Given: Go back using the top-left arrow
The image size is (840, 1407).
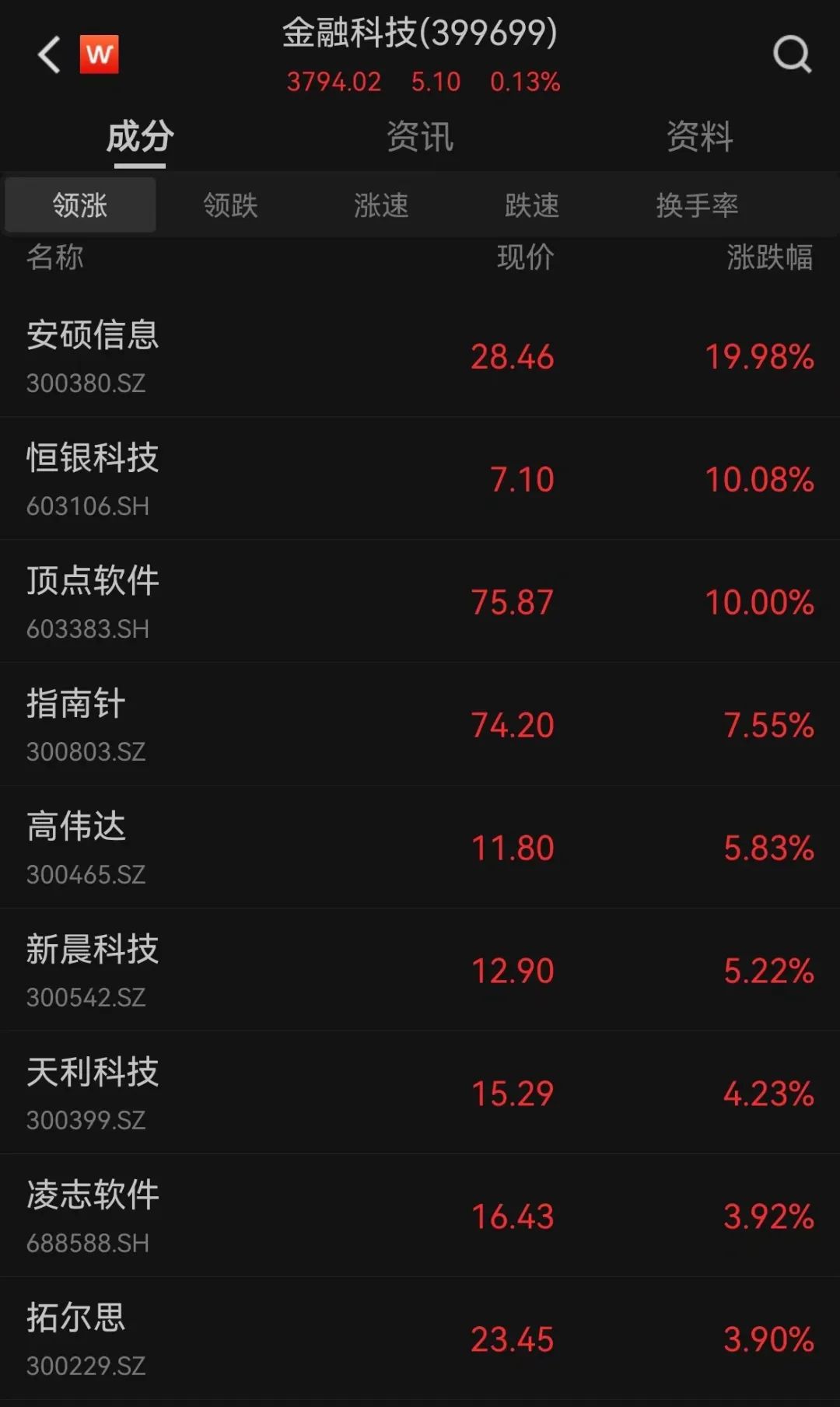Looking at the screenshot, I should [x=49, y=54].
